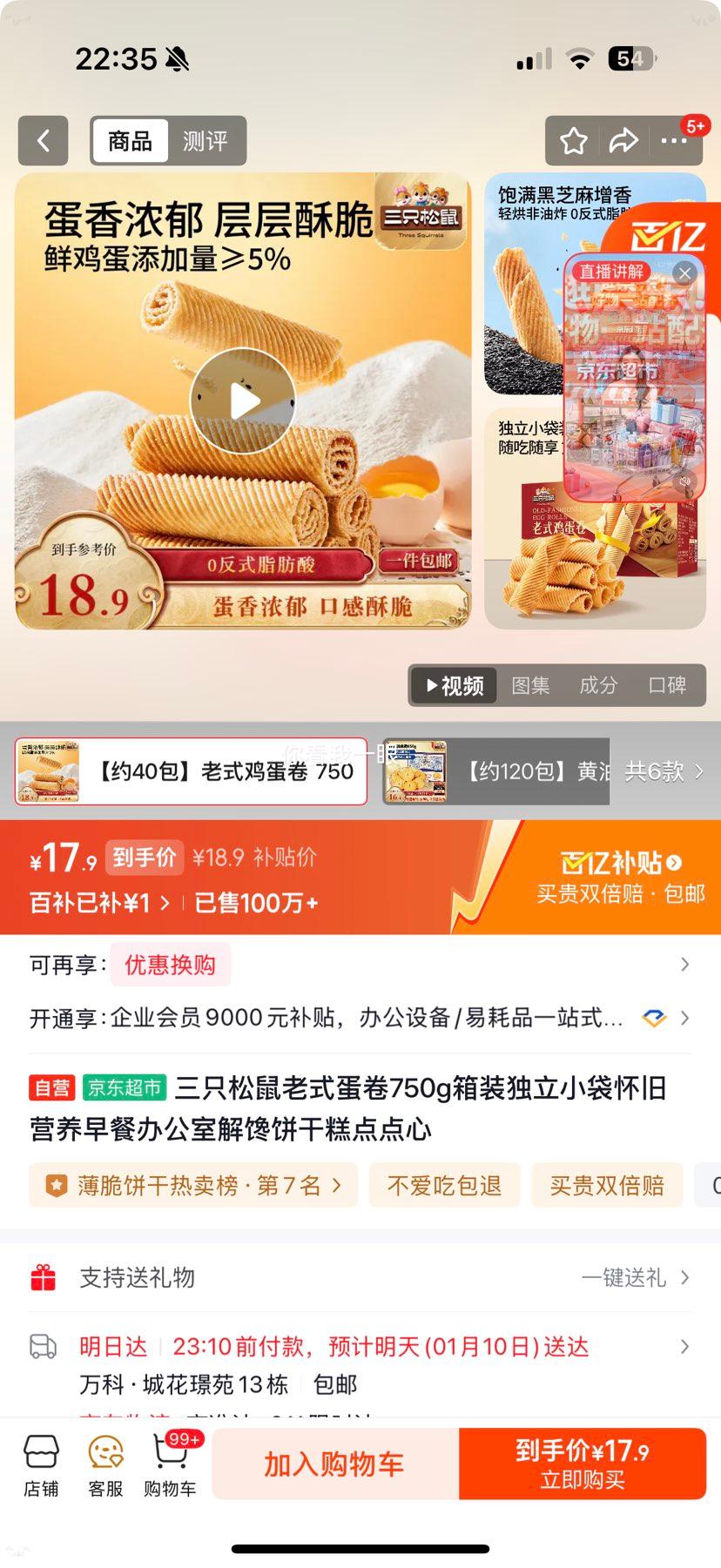Play the product video with play button
This screenshot has width=721, height=1568.
tap(244, 400)
